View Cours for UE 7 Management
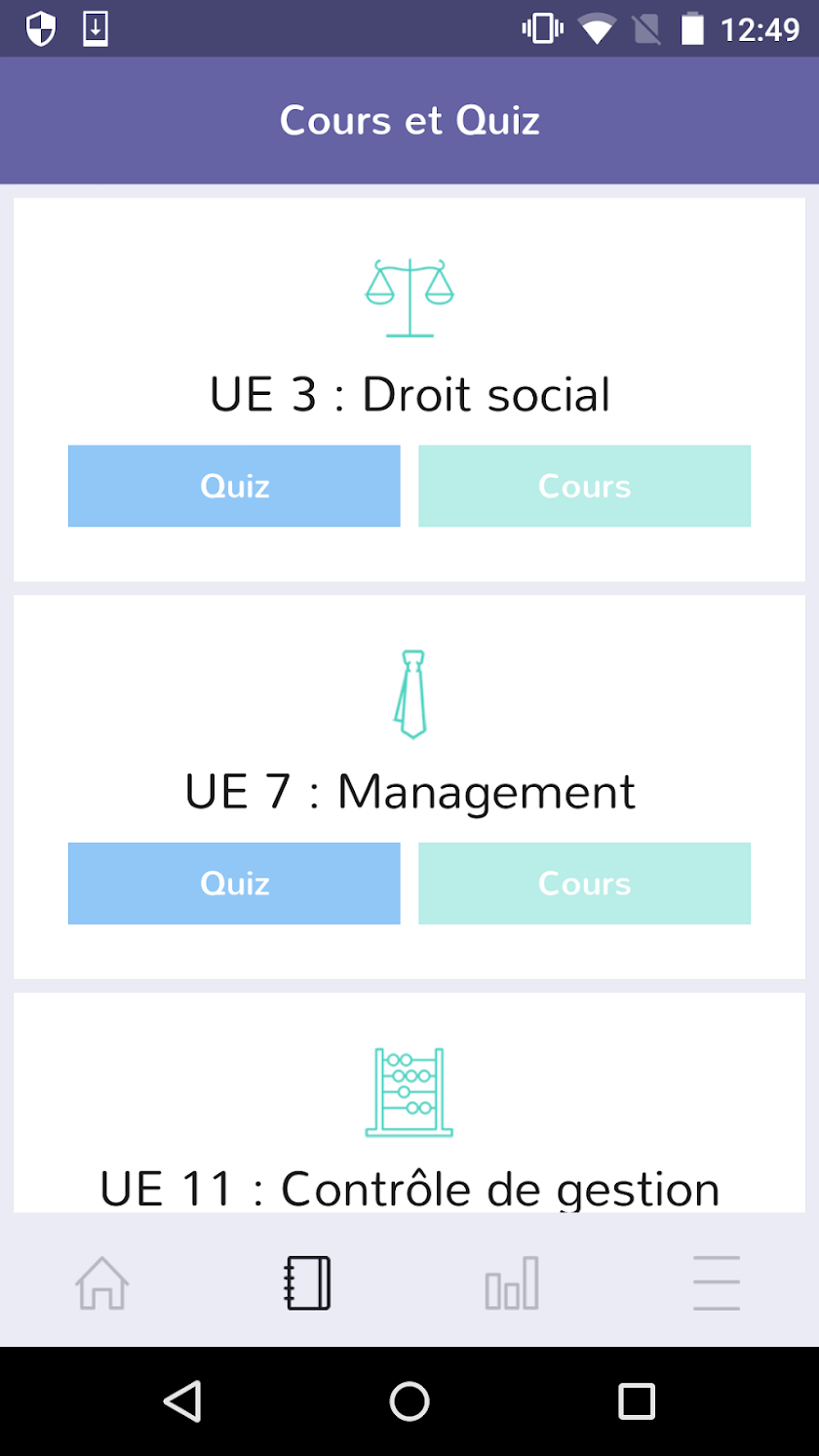This screenshot has height=1456, width=819. pyautogui.click(x=585, y=884)
